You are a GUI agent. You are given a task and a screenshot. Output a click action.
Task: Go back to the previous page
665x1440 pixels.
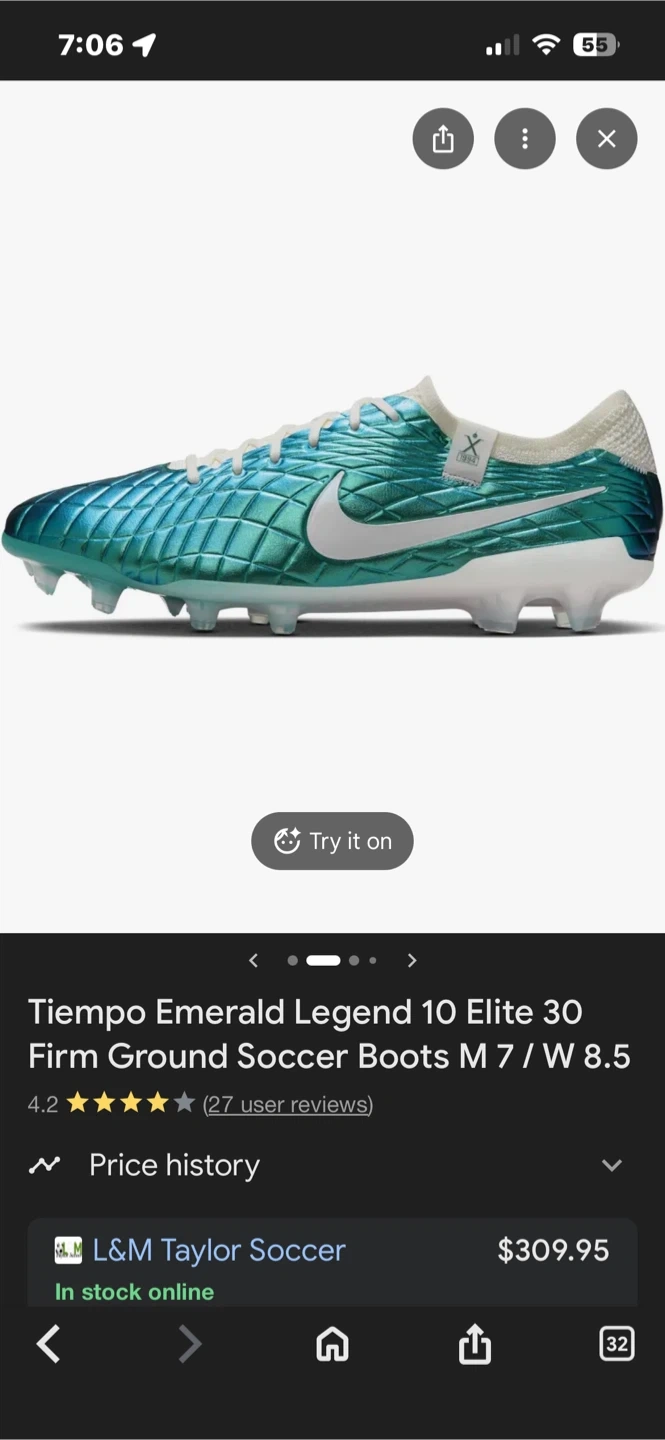(48, 1345)
